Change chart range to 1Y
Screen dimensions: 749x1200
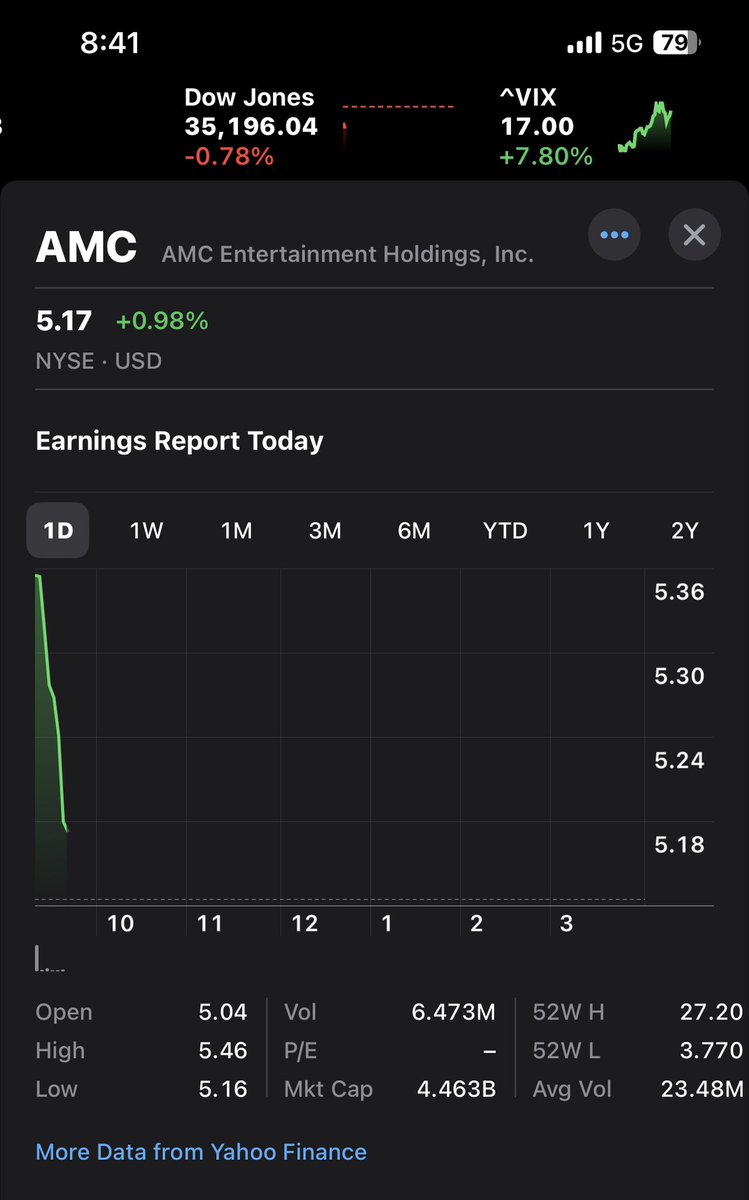pyautogui.click(x=596, y=530)
